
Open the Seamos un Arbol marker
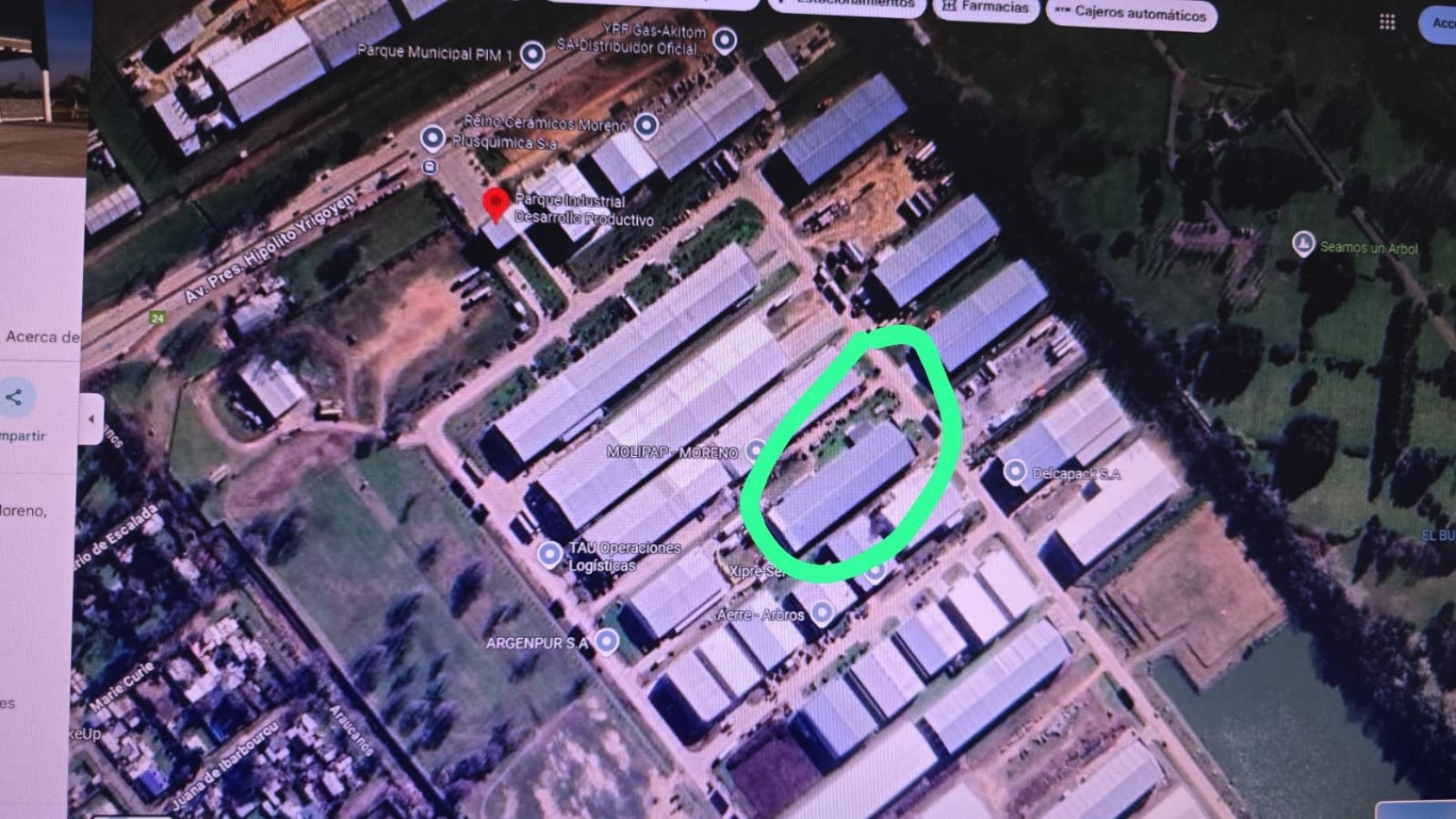1303,244
